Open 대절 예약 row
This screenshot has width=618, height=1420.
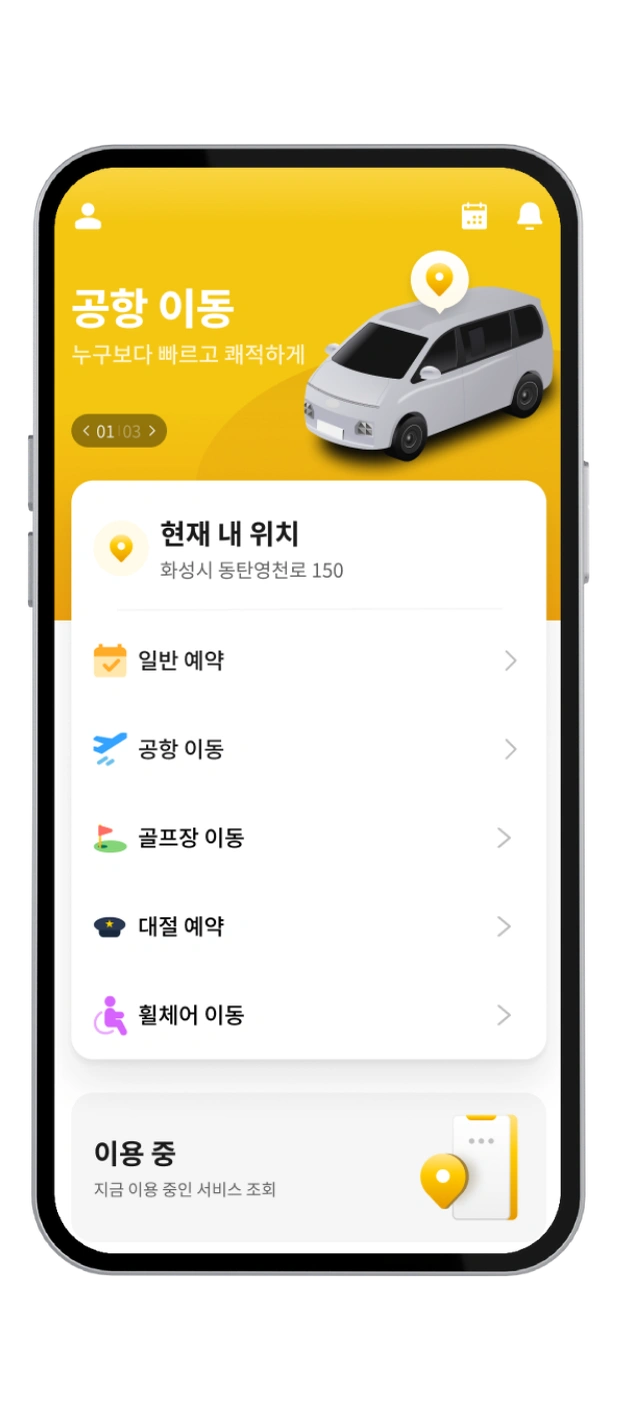(308, 927)
